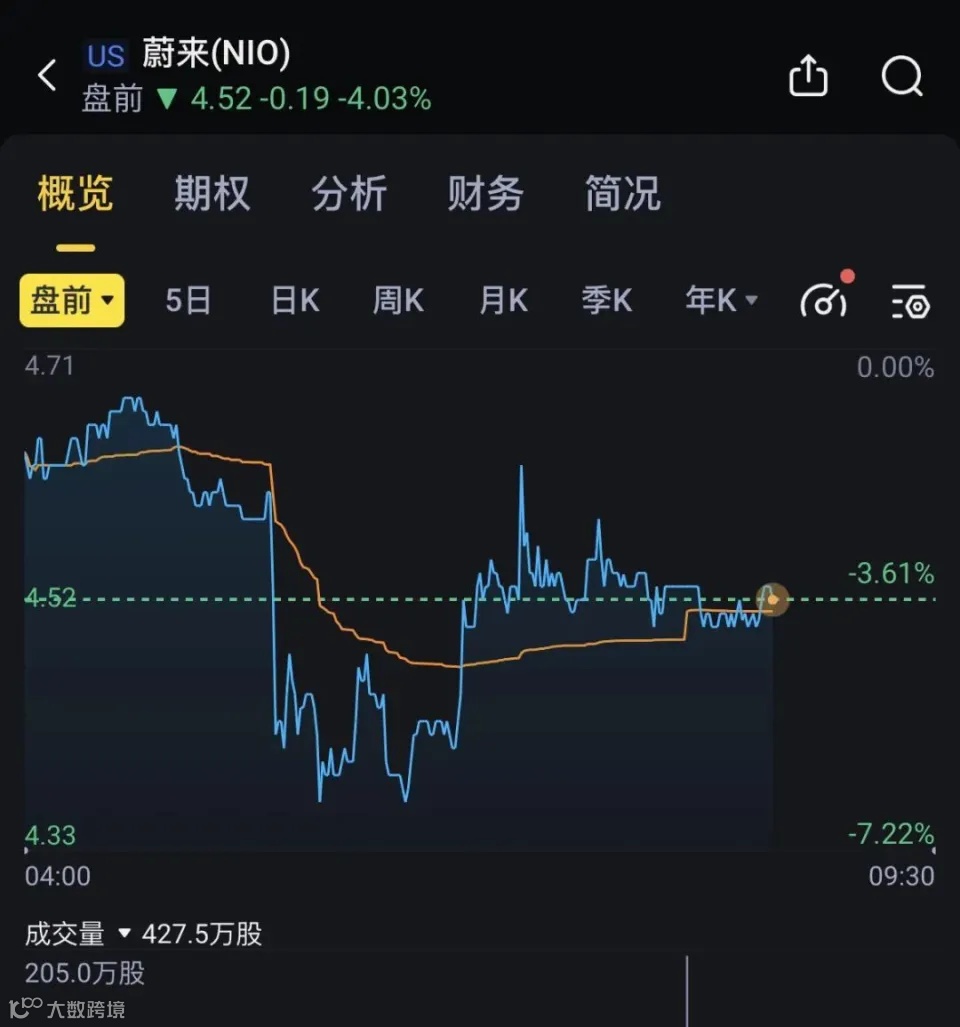960x1027 pixels.
Task: Switch chart to 周K
Action: pos(399,300)
